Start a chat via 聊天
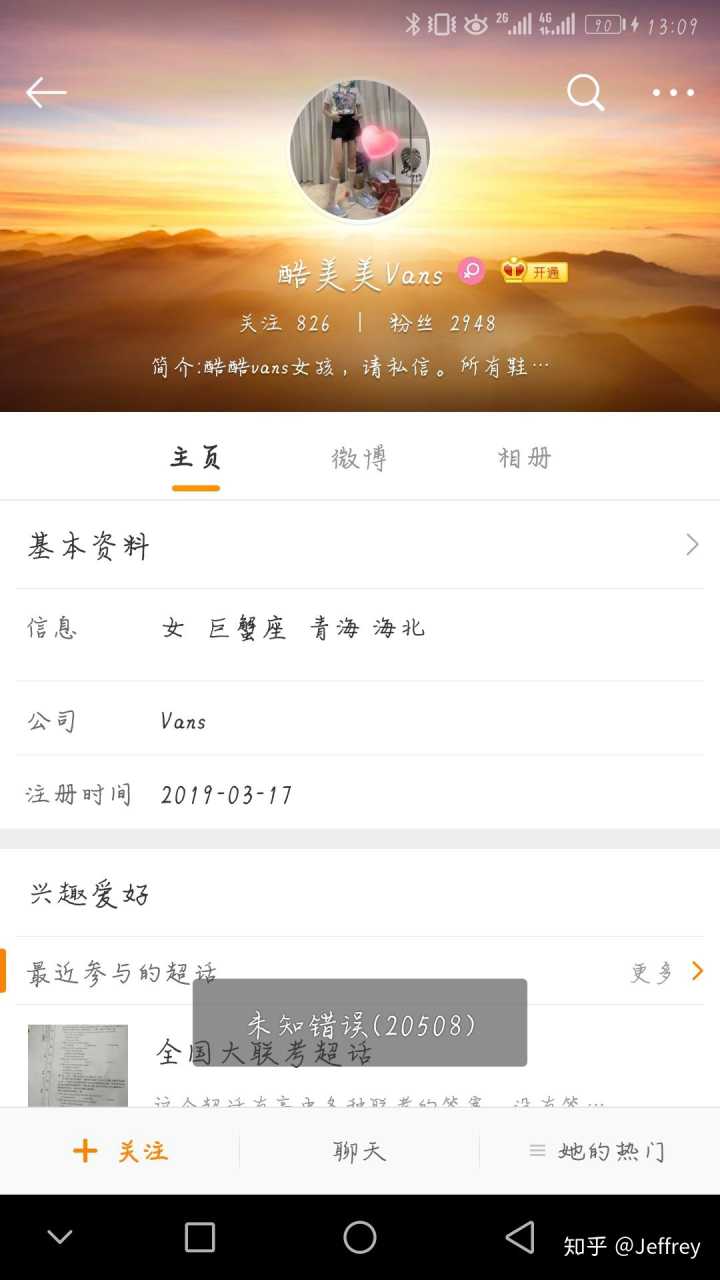This screenshot has height=1280, width=720. [359, 1151]
